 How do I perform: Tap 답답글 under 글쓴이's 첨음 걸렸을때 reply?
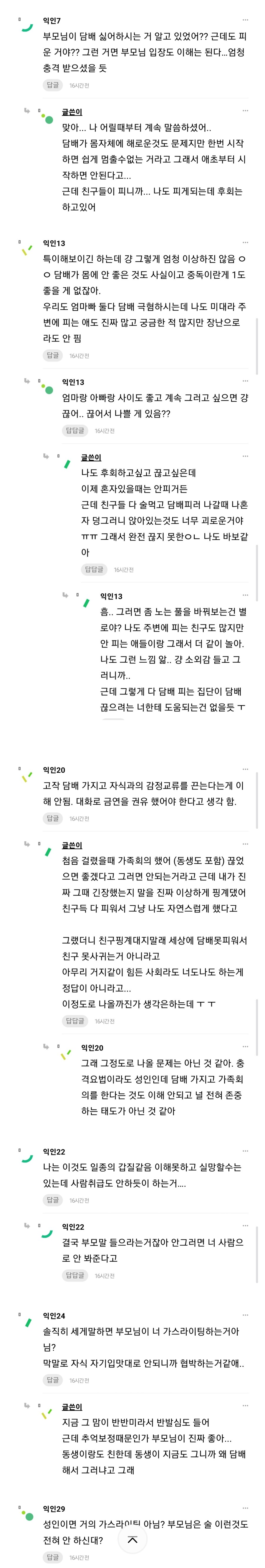pyautogui.click(x=75, y=1021)
